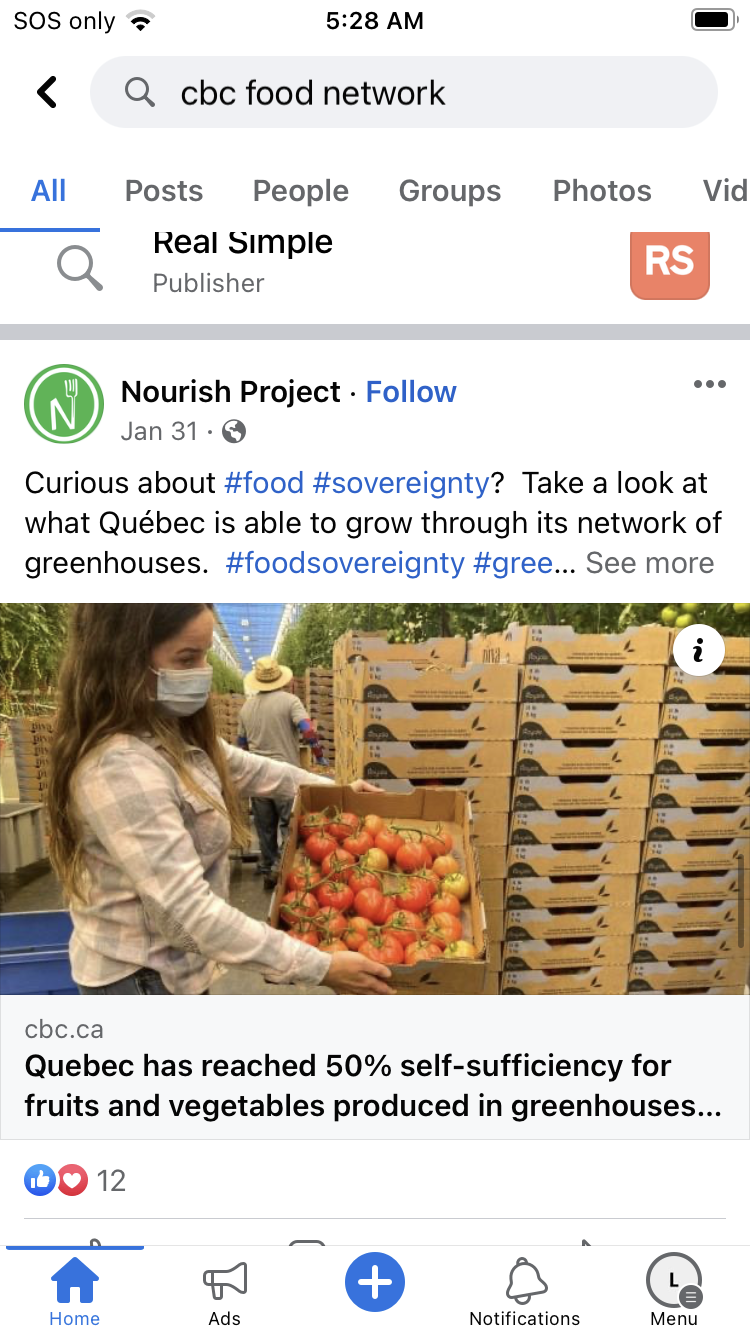750x1334 pixels.
Task: Switch to the Photos tab
Action: [x=602, y=191]
